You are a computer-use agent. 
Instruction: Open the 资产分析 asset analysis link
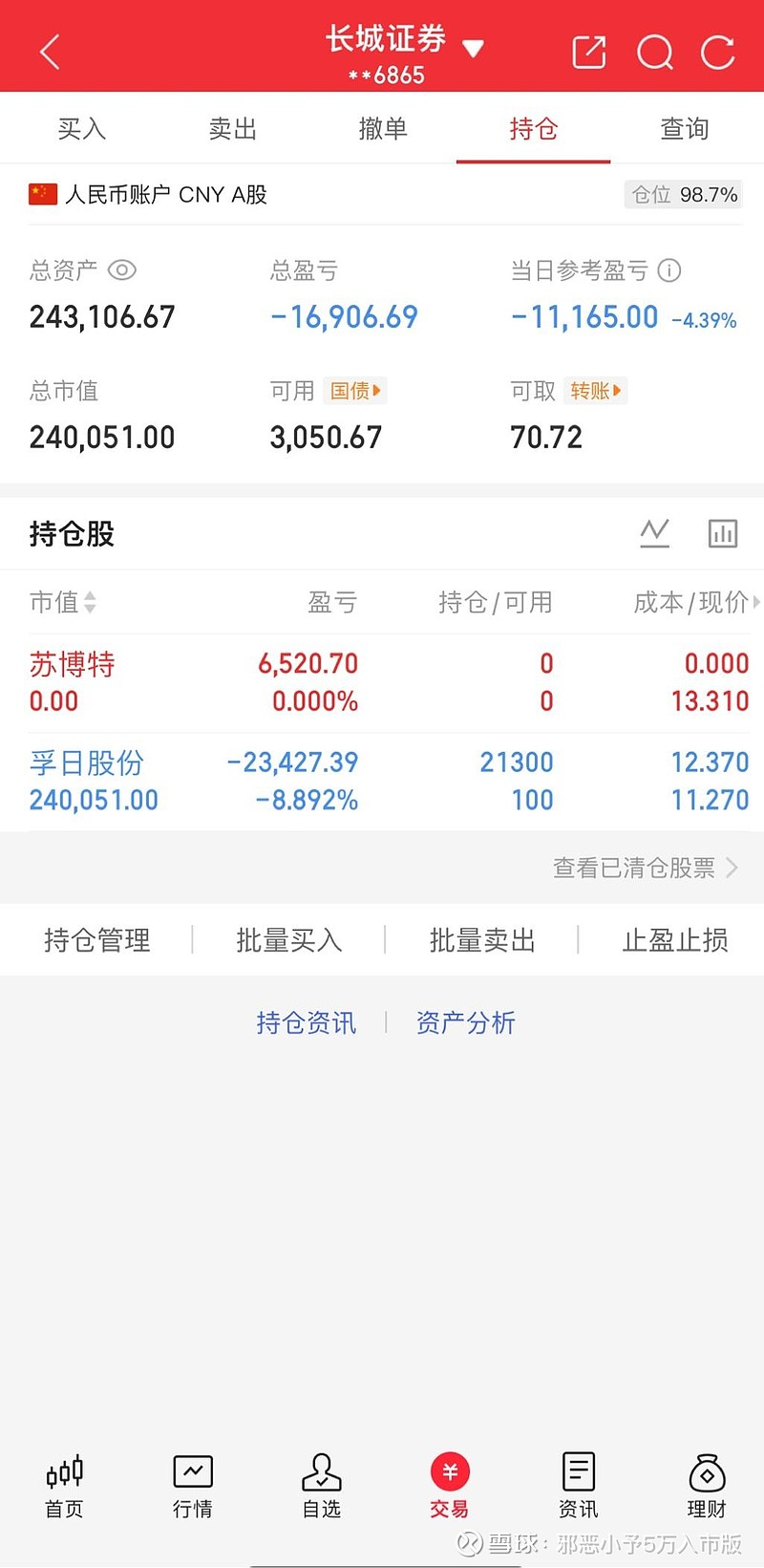point(465,1022)
